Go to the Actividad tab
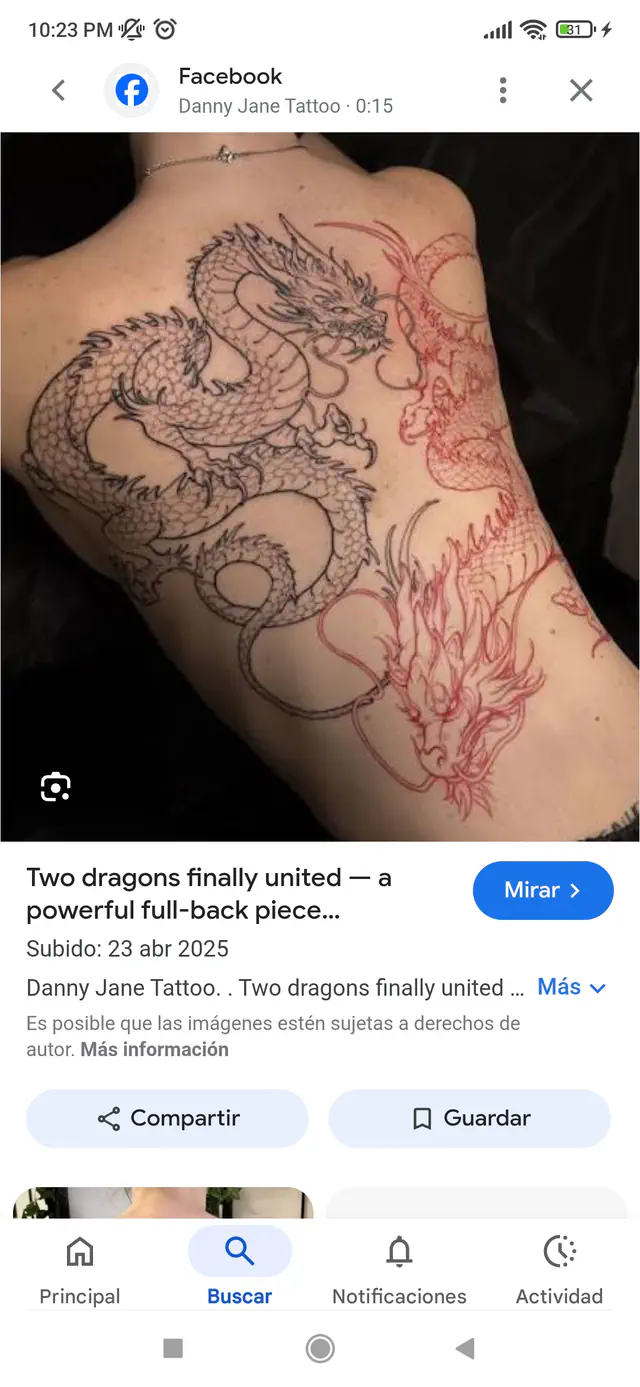This screenshot has width=640, height=1387. [559, 1270]
